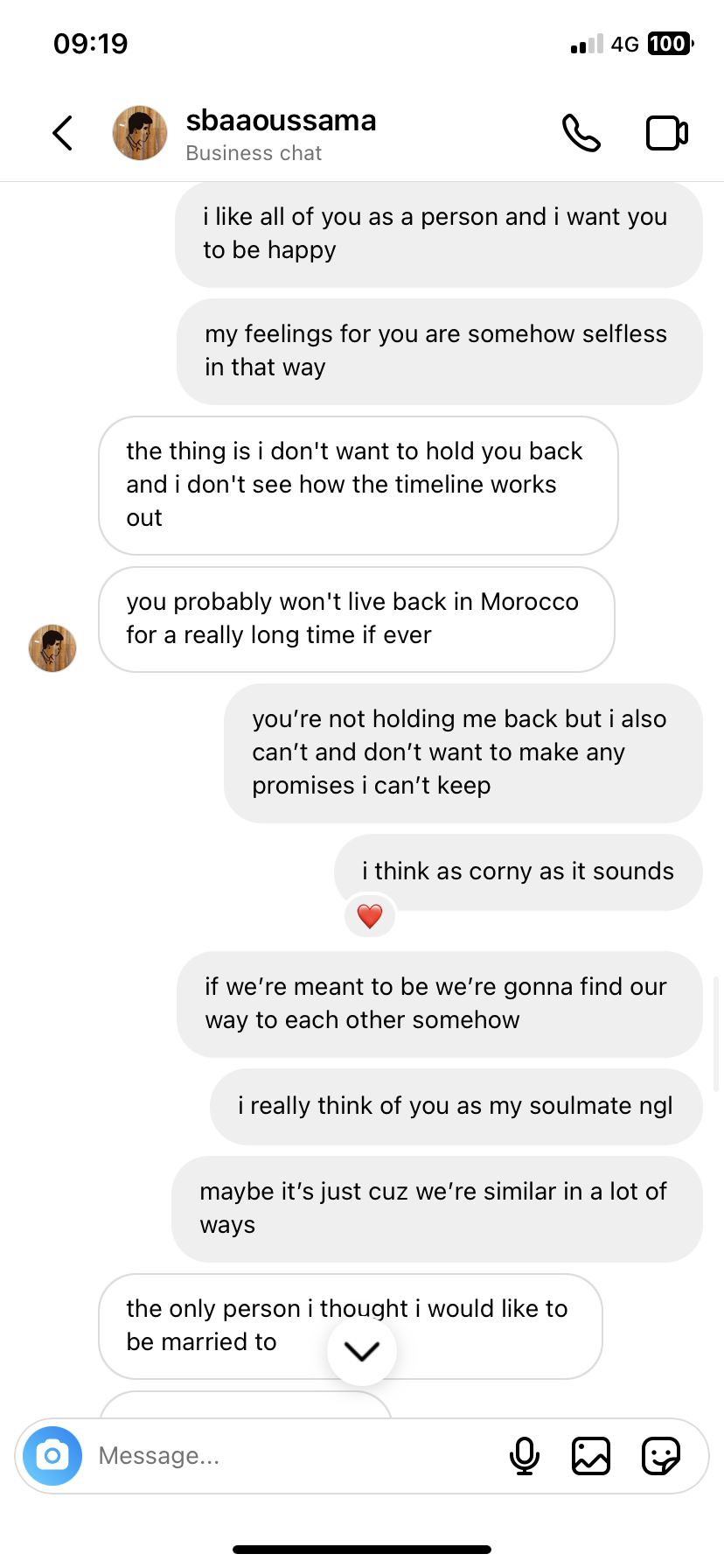Focus the Message text field
Image resolution: width=724 pixels, height=1568 pixels.
coord(289,1456)
